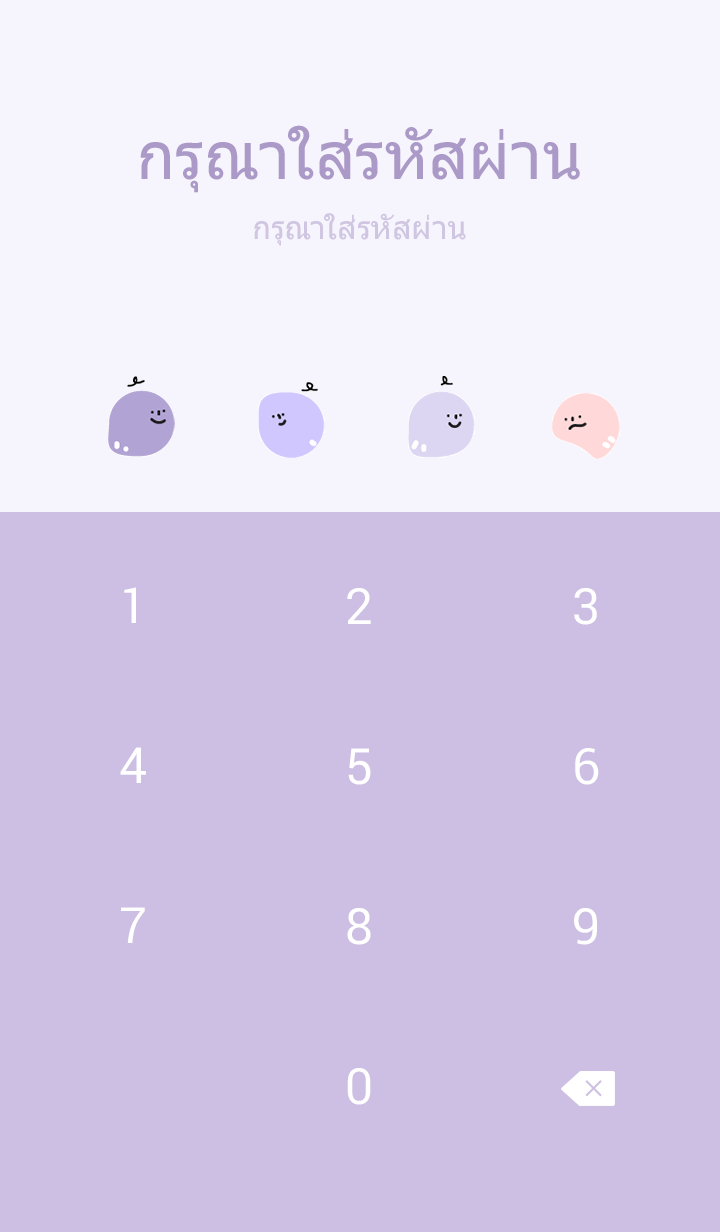Select digit 3 on the passcode pad
The width and height of the screenshot is (720, 1232).
pyautogui.click(x=586, y=606)
